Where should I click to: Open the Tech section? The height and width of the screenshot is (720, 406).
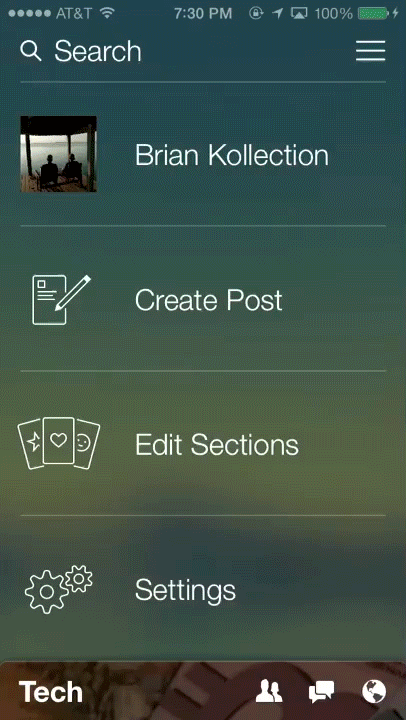[51, 692]
